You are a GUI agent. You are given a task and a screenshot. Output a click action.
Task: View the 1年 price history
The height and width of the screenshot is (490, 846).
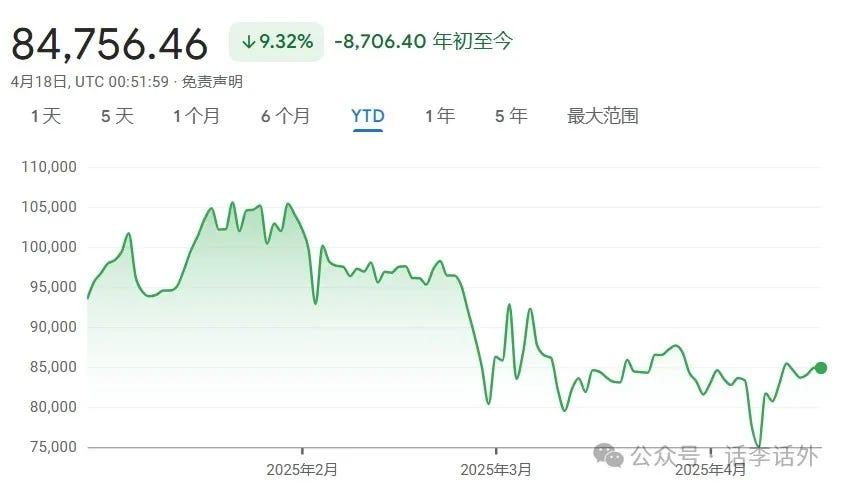coord(439,116)
